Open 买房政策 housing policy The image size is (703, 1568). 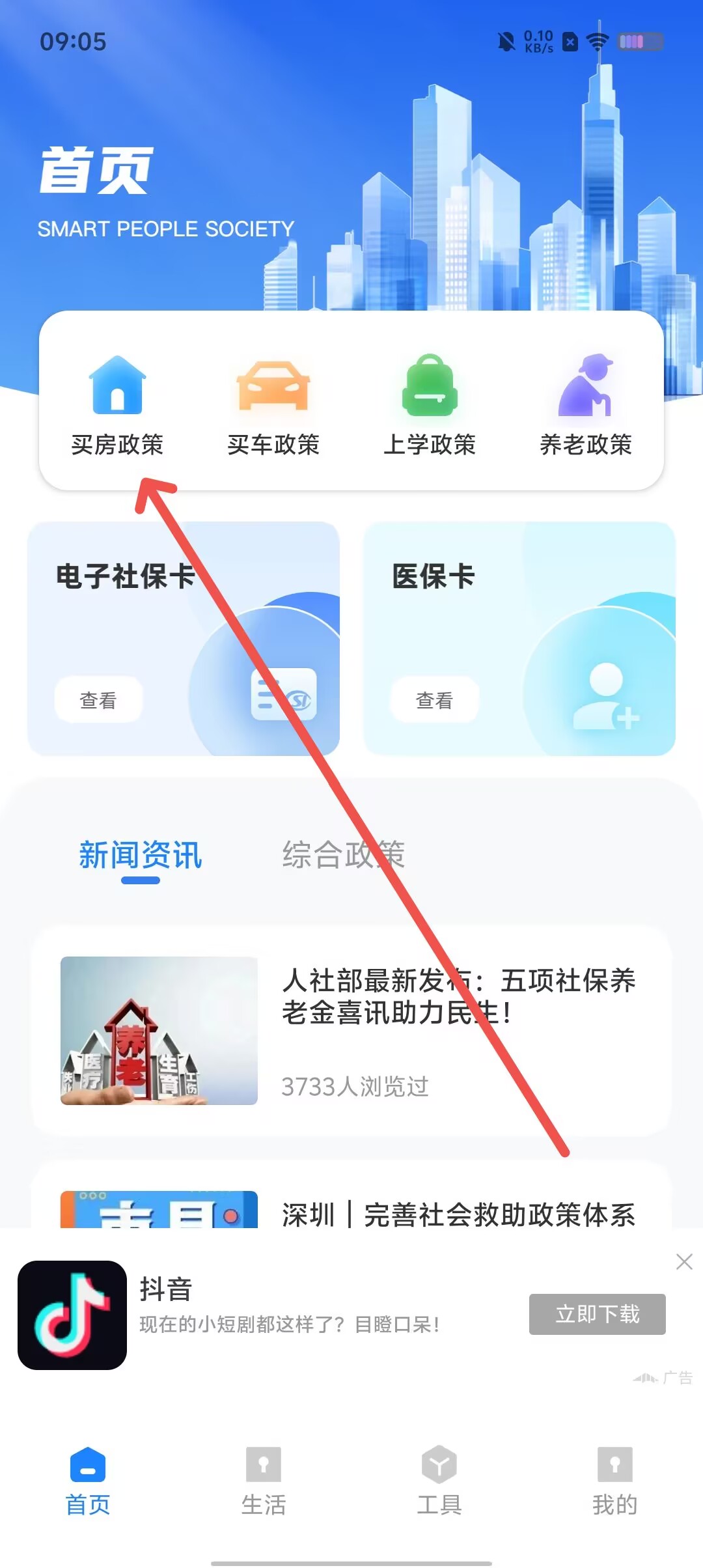(x=117, y=405)
